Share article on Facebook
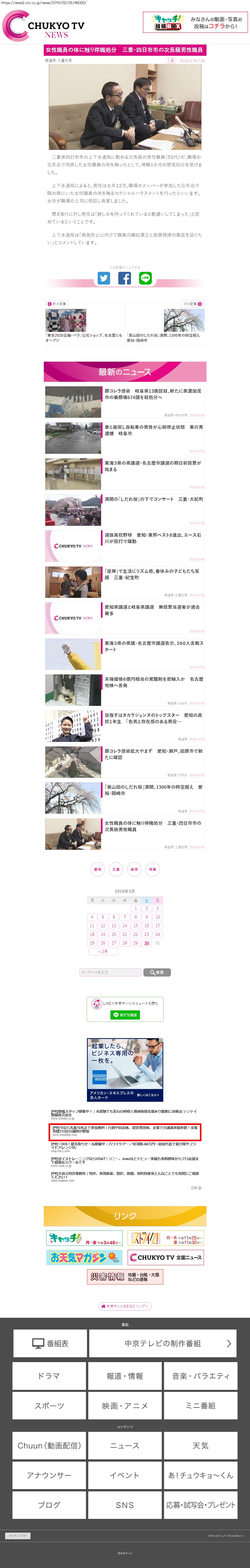Image resolution: width=250 pixels, height=1568 pixels. click(124, 278)
